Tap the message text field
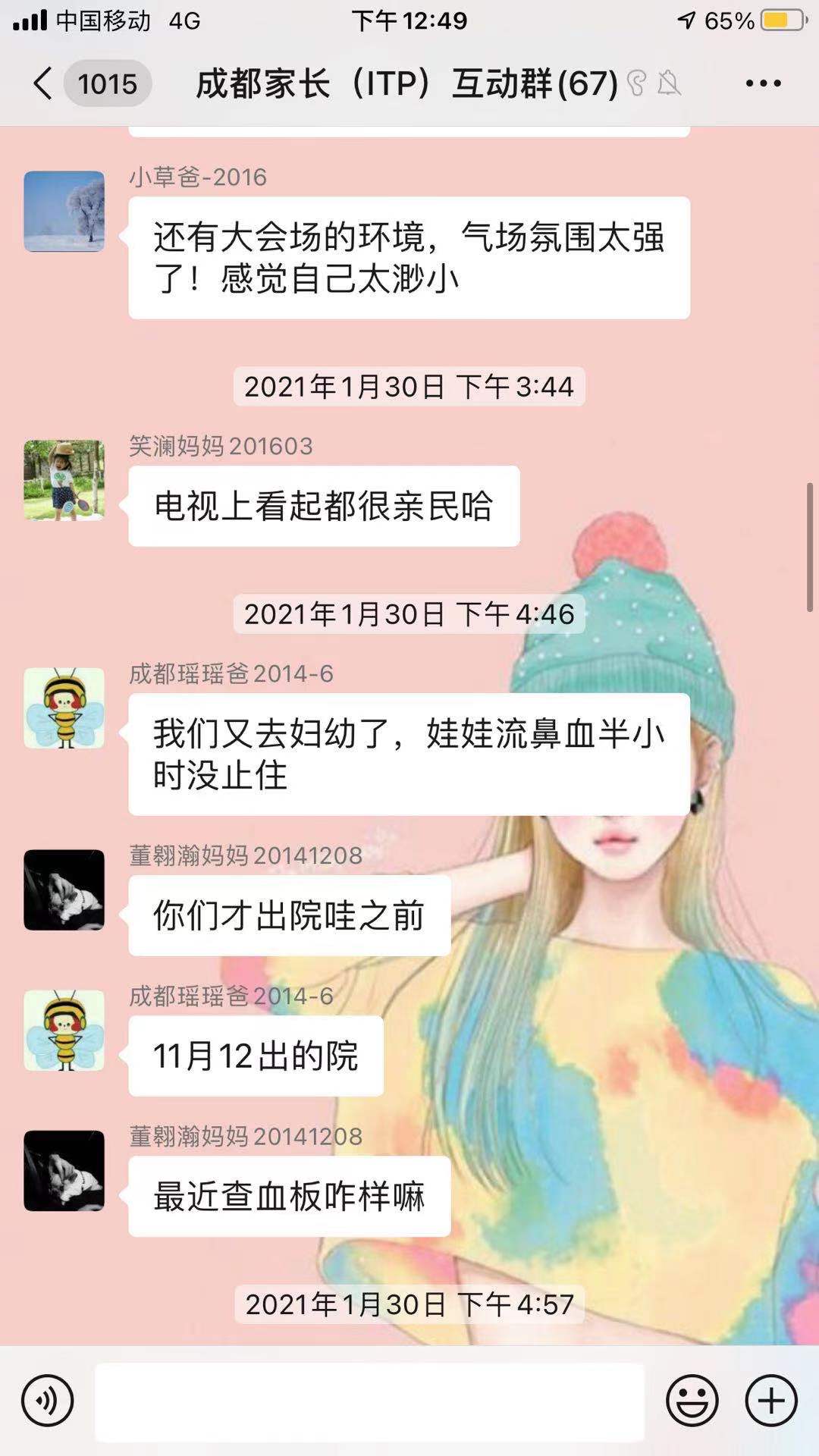819x1456 pixels. coord(369,1401)
